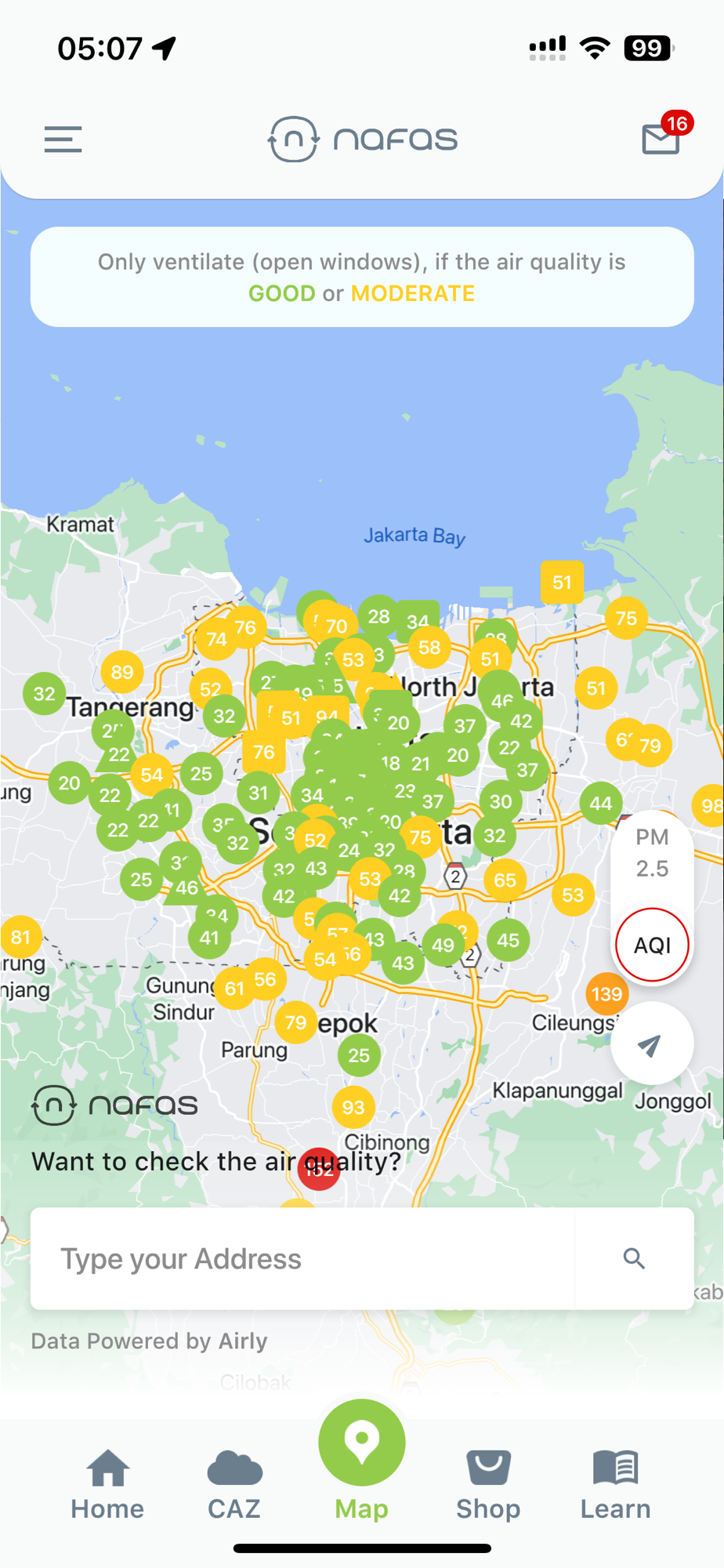The width and height of the screenshot is (724, 1568).
Task: Tap the Type your Address field
Action: click(x=302, y=1258)
